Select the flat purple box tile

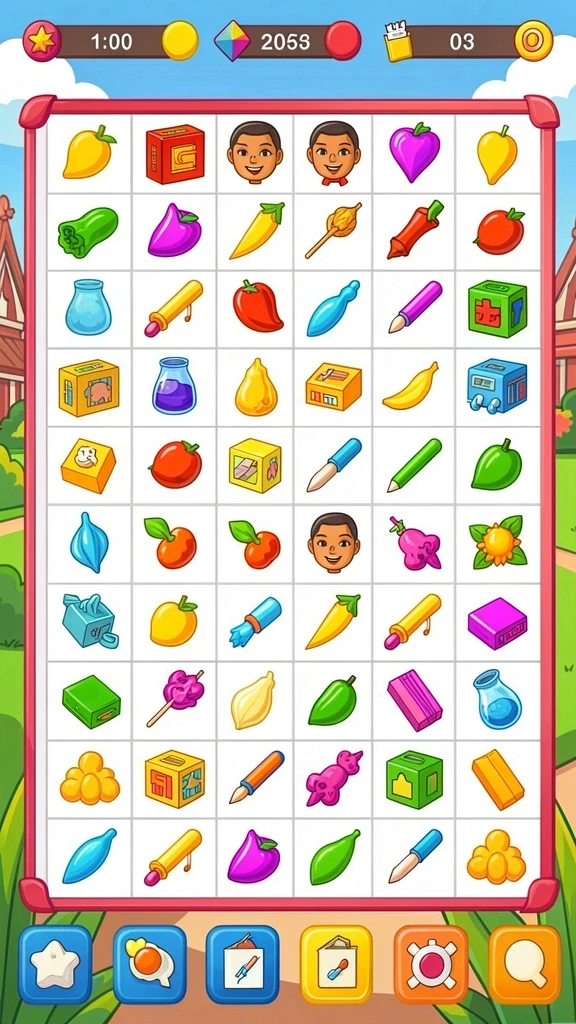(497, 624)
